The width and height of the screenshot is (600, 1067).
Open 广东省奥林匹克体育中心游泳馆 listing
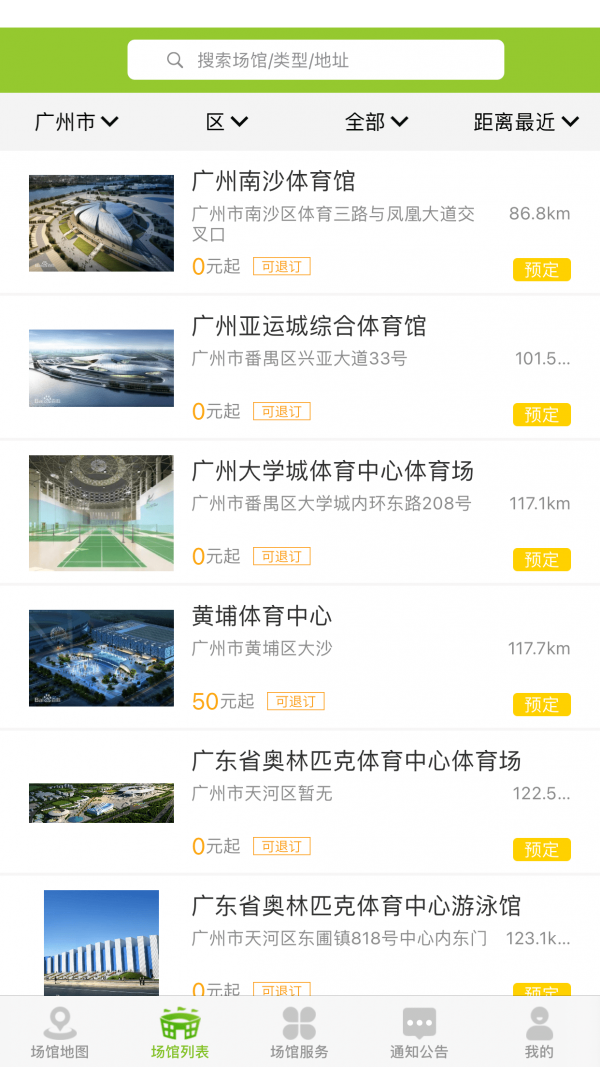click(x=356, y=907)
